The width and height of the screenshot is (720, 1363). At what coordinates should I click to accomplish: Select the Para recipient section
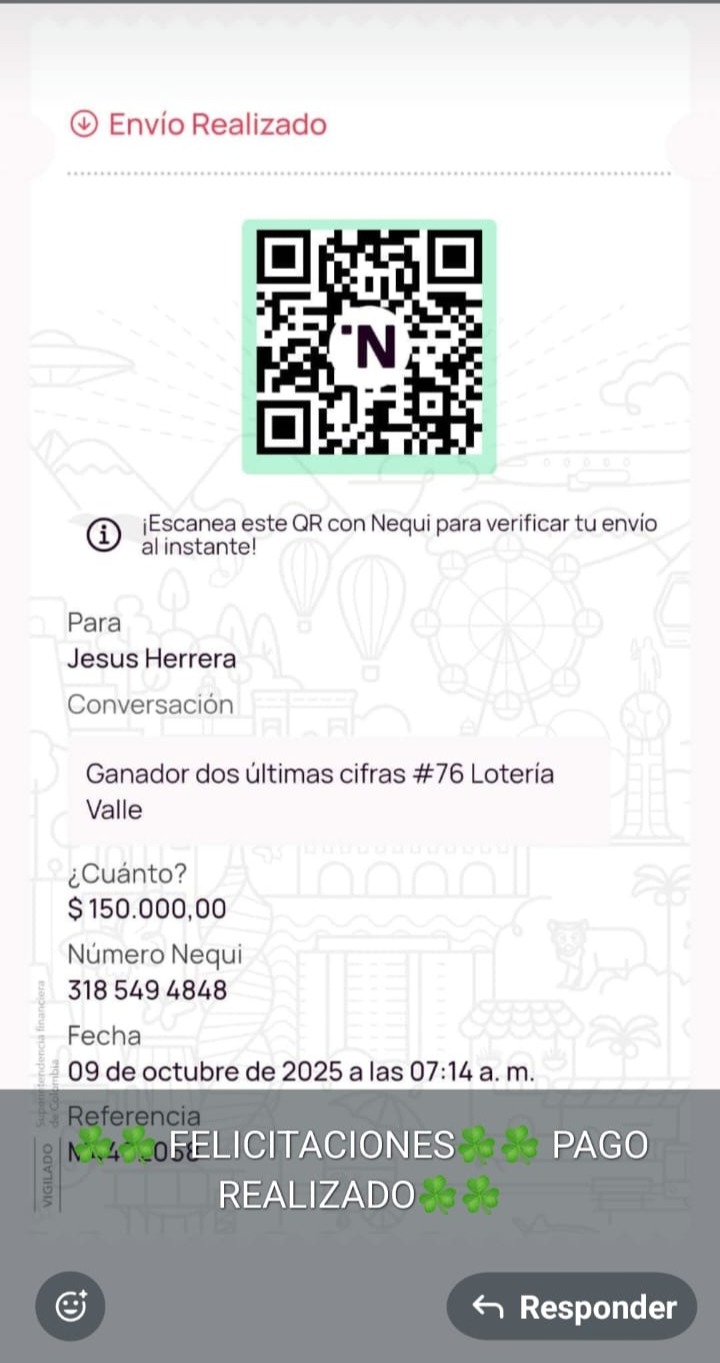click(x=94, y=622)
